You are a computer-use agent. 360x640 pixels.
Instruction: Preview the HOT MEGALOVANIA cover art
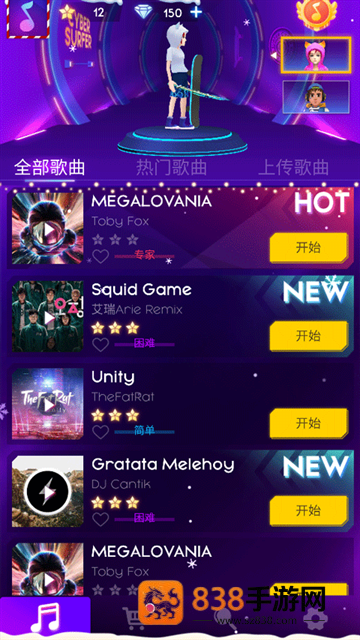point(48,229)
